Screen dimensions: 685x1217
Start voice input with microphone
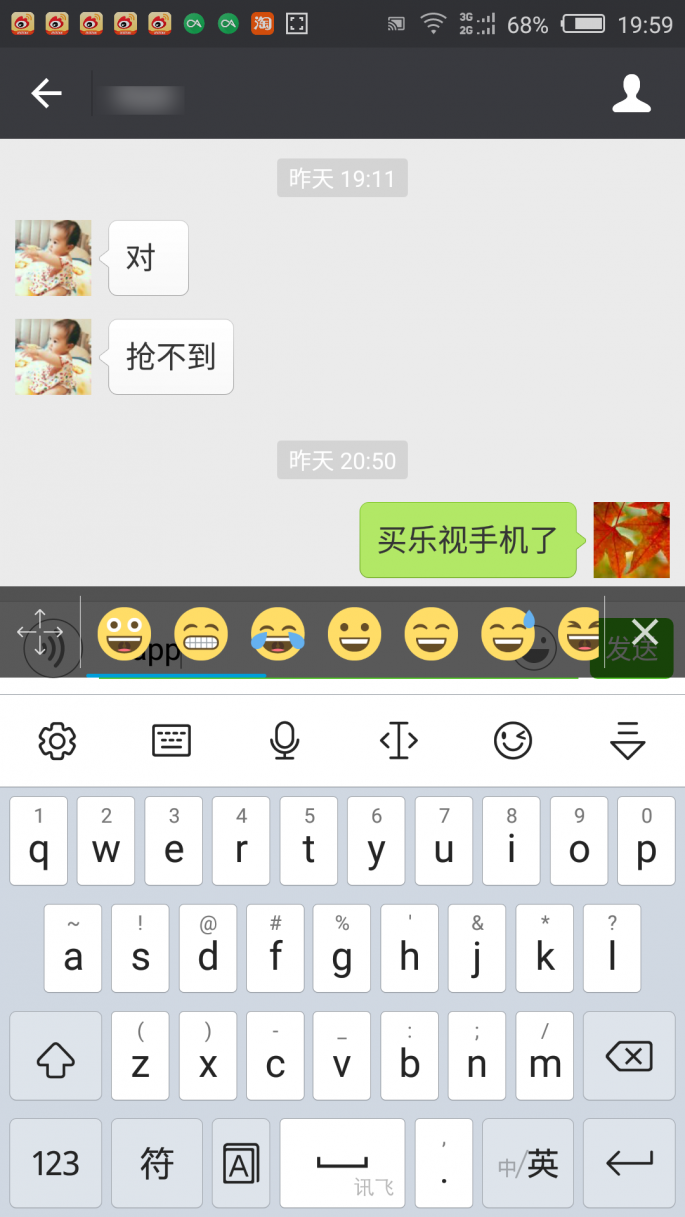285,741
